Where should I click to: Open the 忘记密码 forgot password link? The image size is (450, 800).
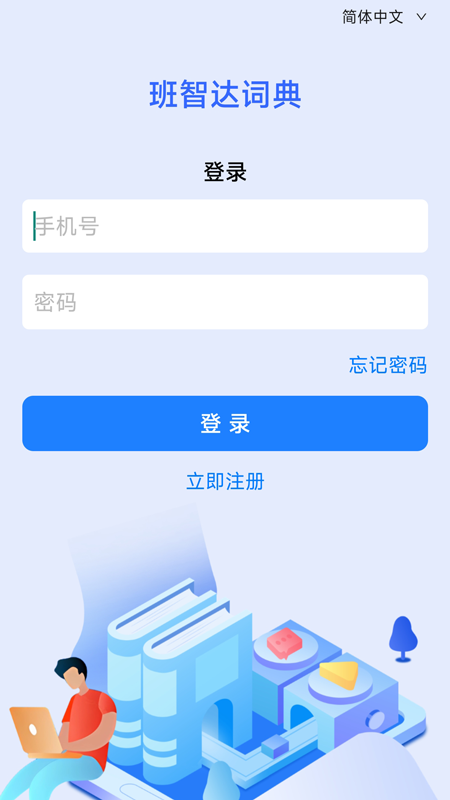click(388, 365)
